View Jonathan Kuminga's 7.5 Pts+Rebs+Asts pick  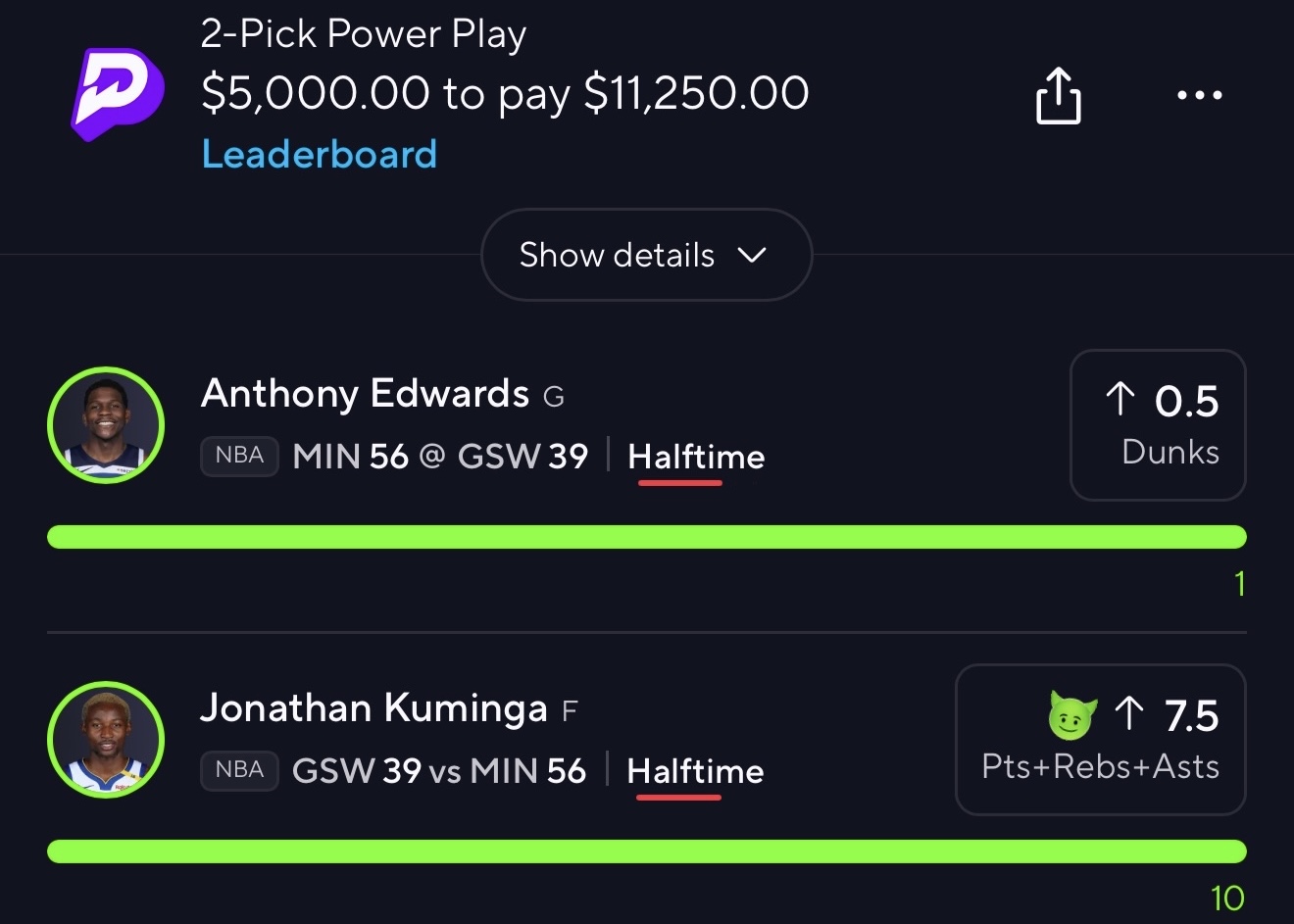pyautogui.click(x=1100, y=740)
